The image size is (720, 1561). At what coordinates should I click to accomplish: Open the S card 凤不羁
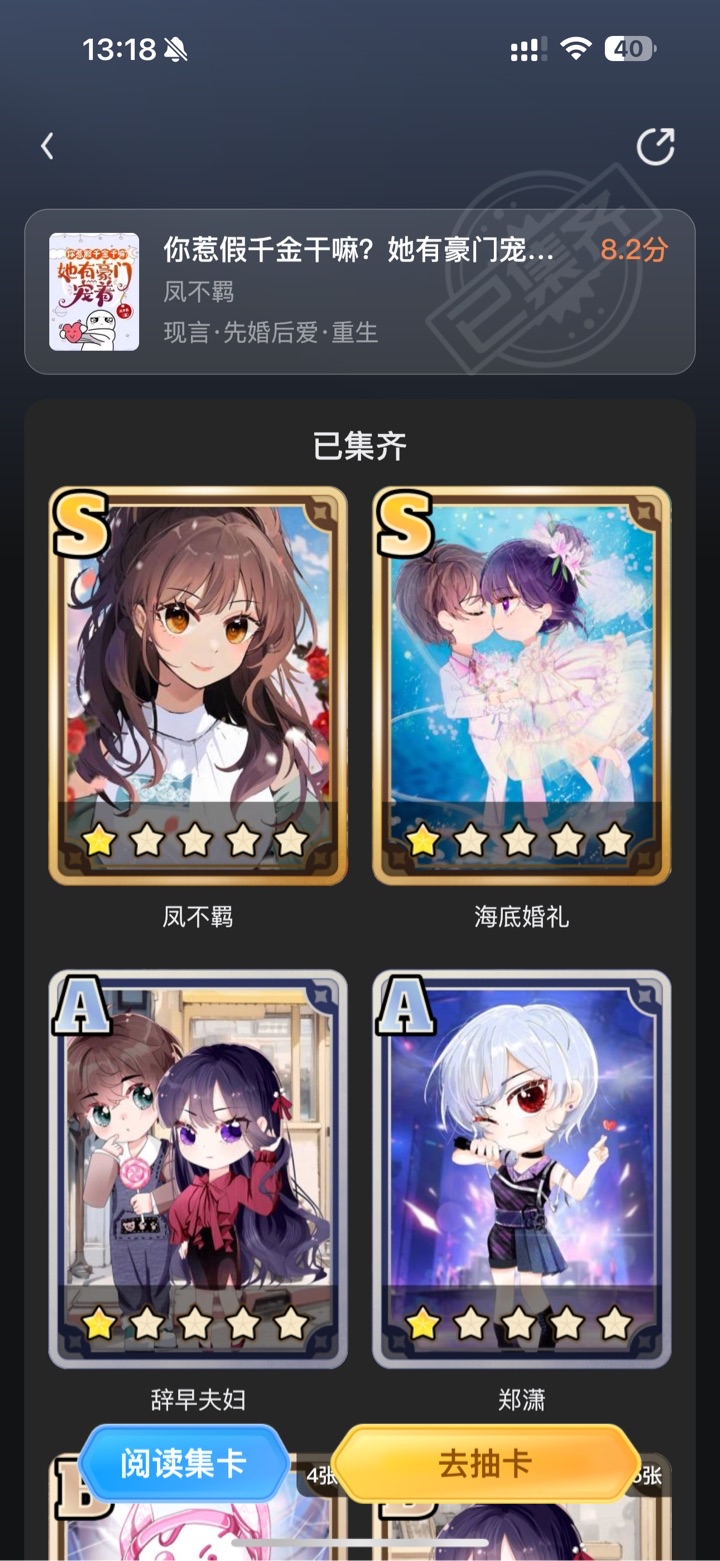coord(198,686)
